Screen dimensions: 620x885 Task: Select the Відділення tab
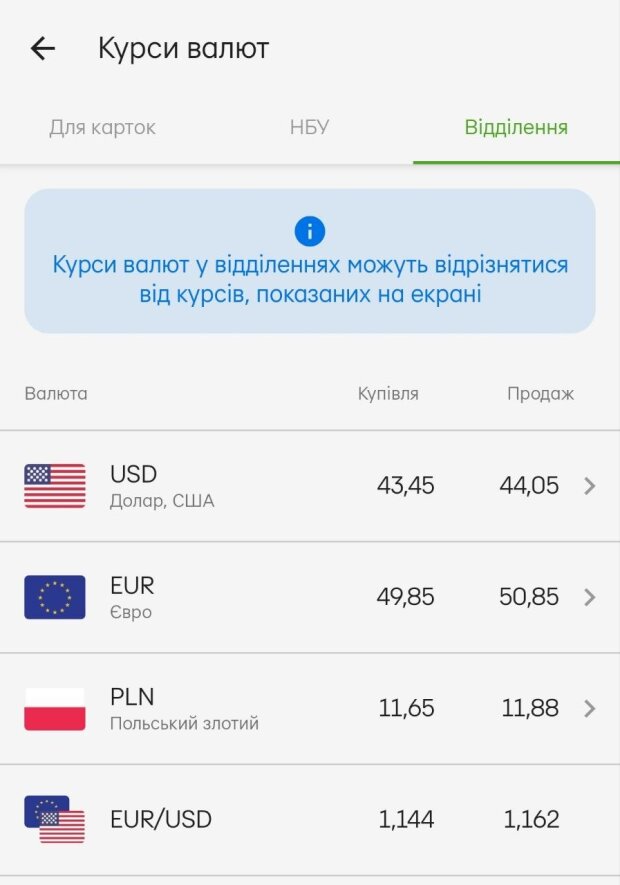516,128
